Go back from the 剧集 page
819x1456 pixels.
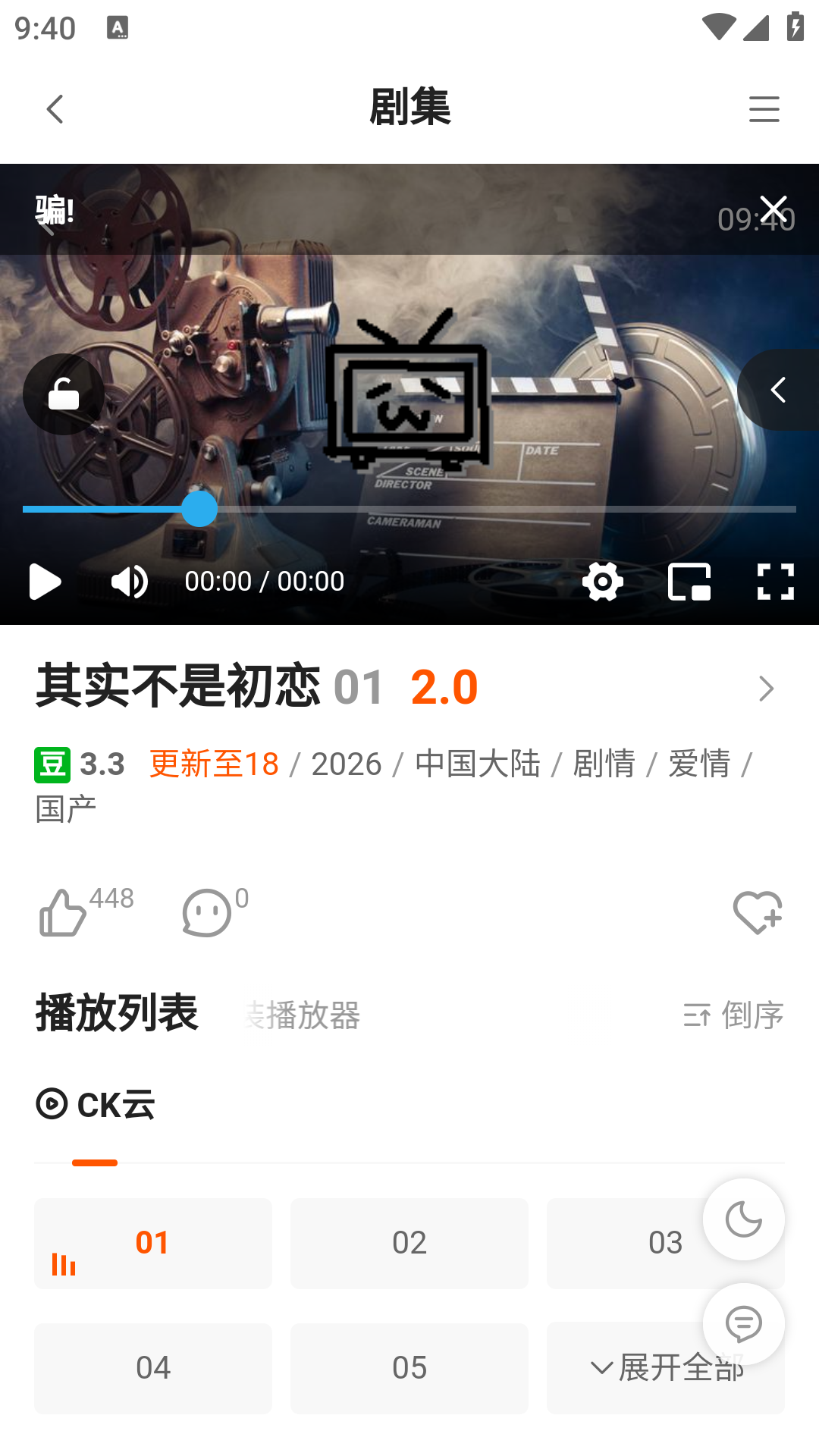(55, 109)
